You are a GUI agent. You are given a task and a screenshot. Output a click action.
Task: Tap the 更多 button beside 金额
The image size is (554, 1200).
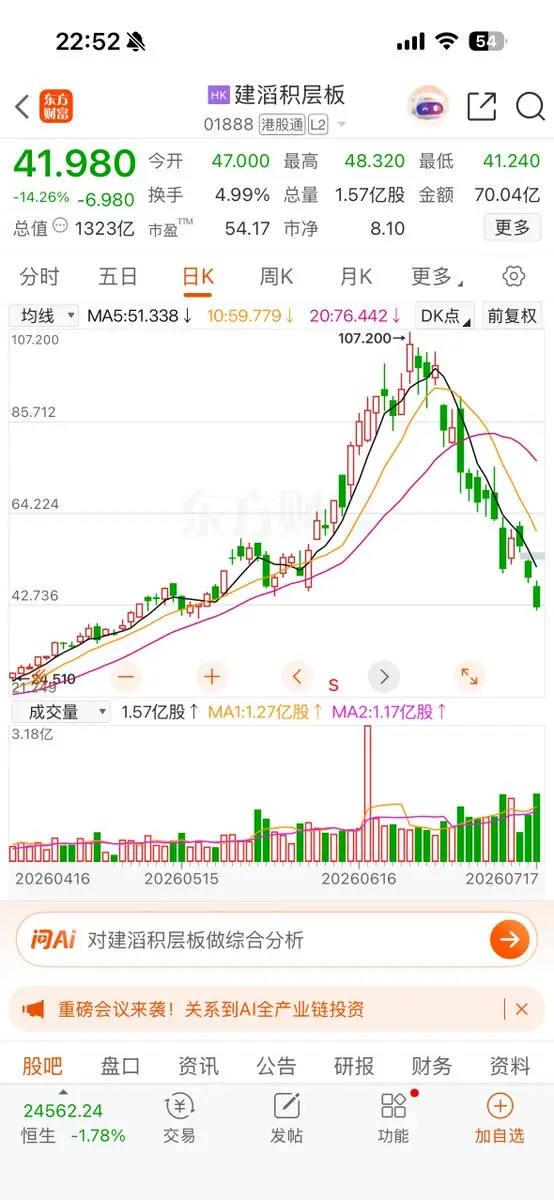click(x=512, y=228)
